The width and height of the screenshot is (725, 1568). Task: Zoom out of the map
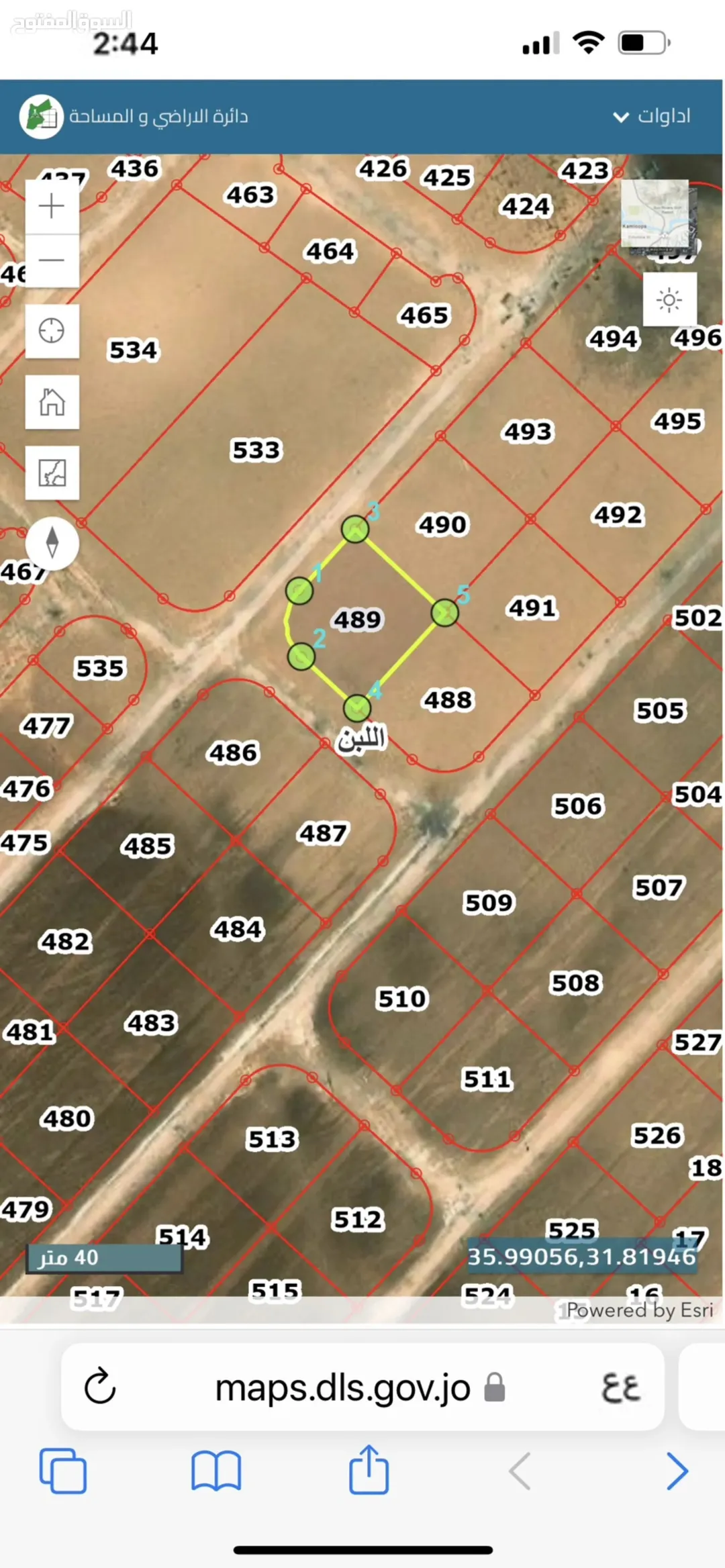[52, 260]
